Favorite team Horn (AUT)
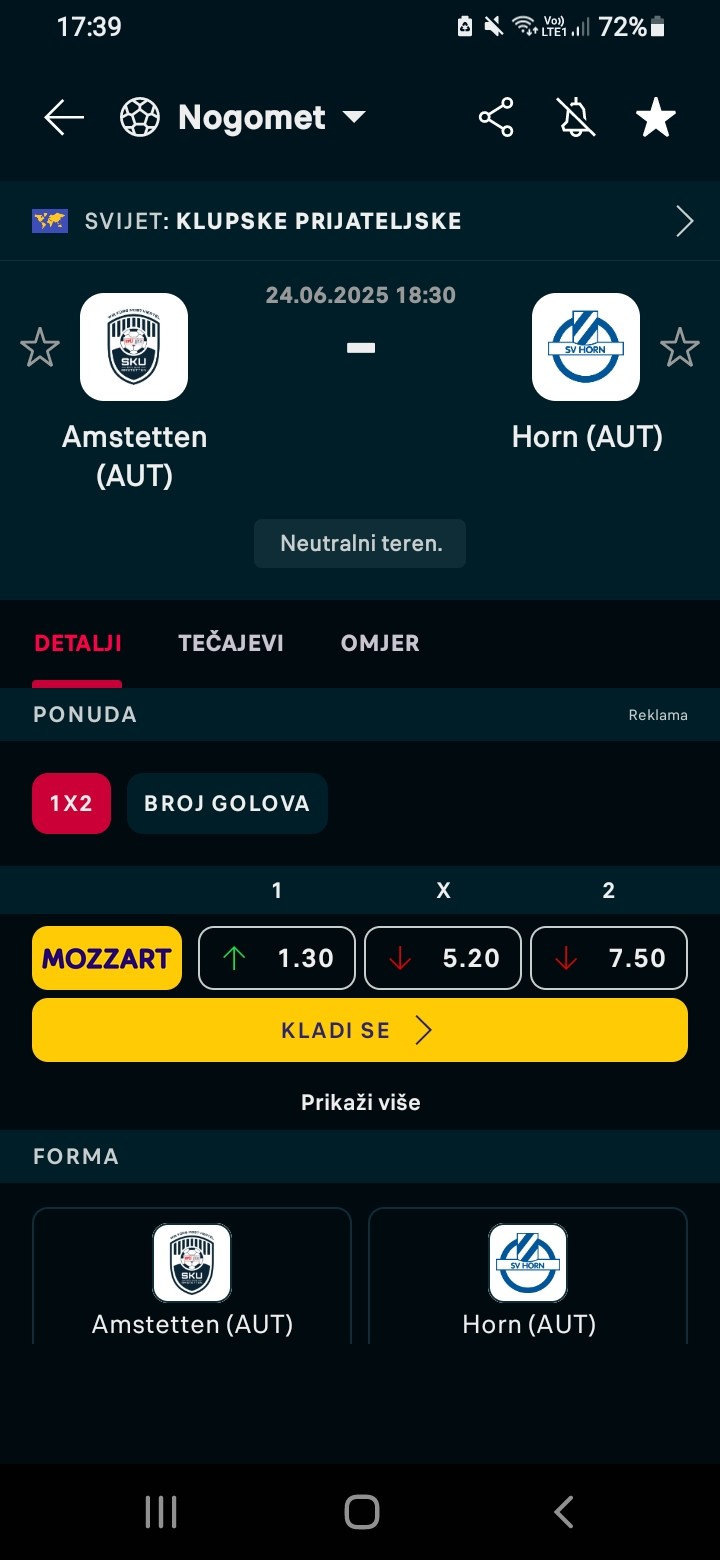The image size is (720, 1560). tap(680, 348)
